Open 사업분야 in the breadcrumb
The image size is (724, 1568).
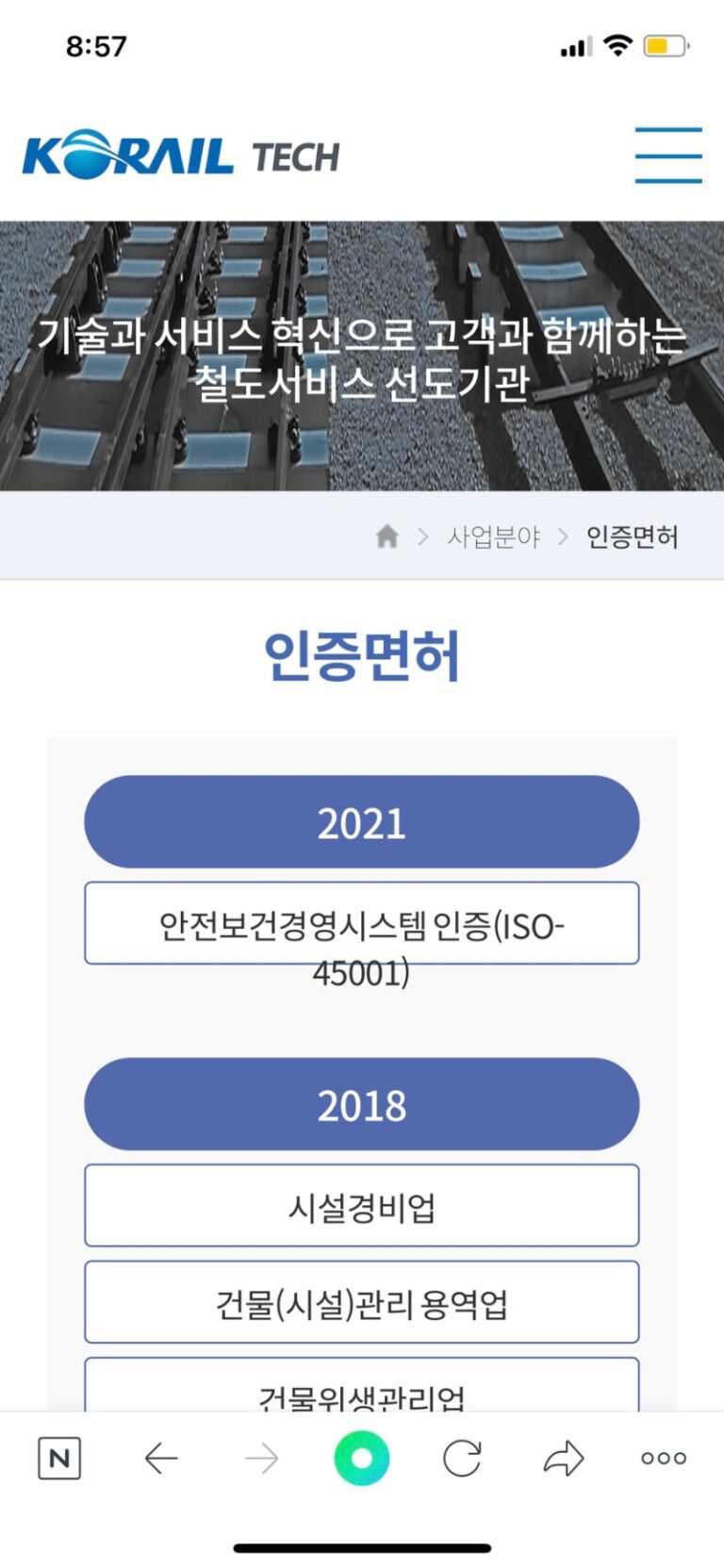point(493,537)
